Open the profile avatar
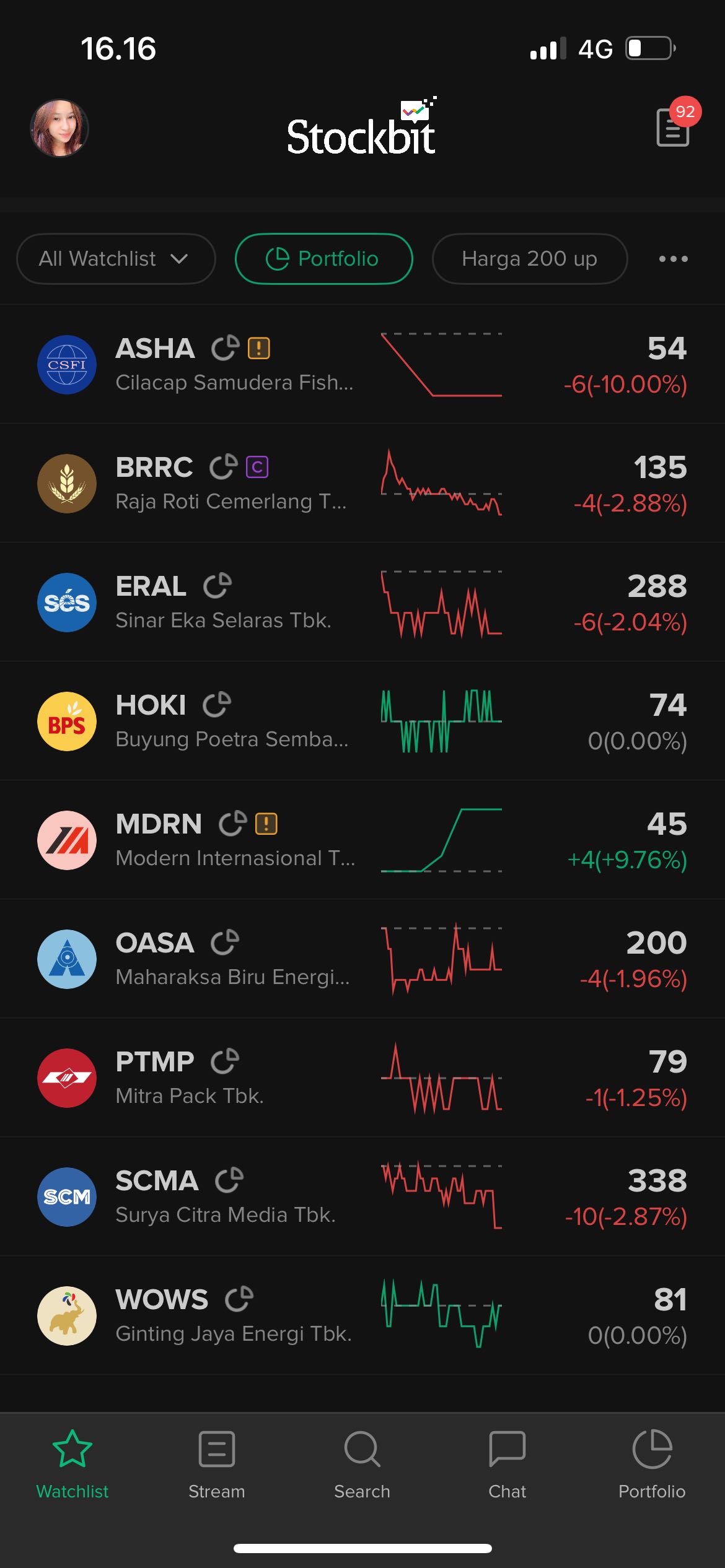This screenshot has width=725, height=1568. click(59, 128)
